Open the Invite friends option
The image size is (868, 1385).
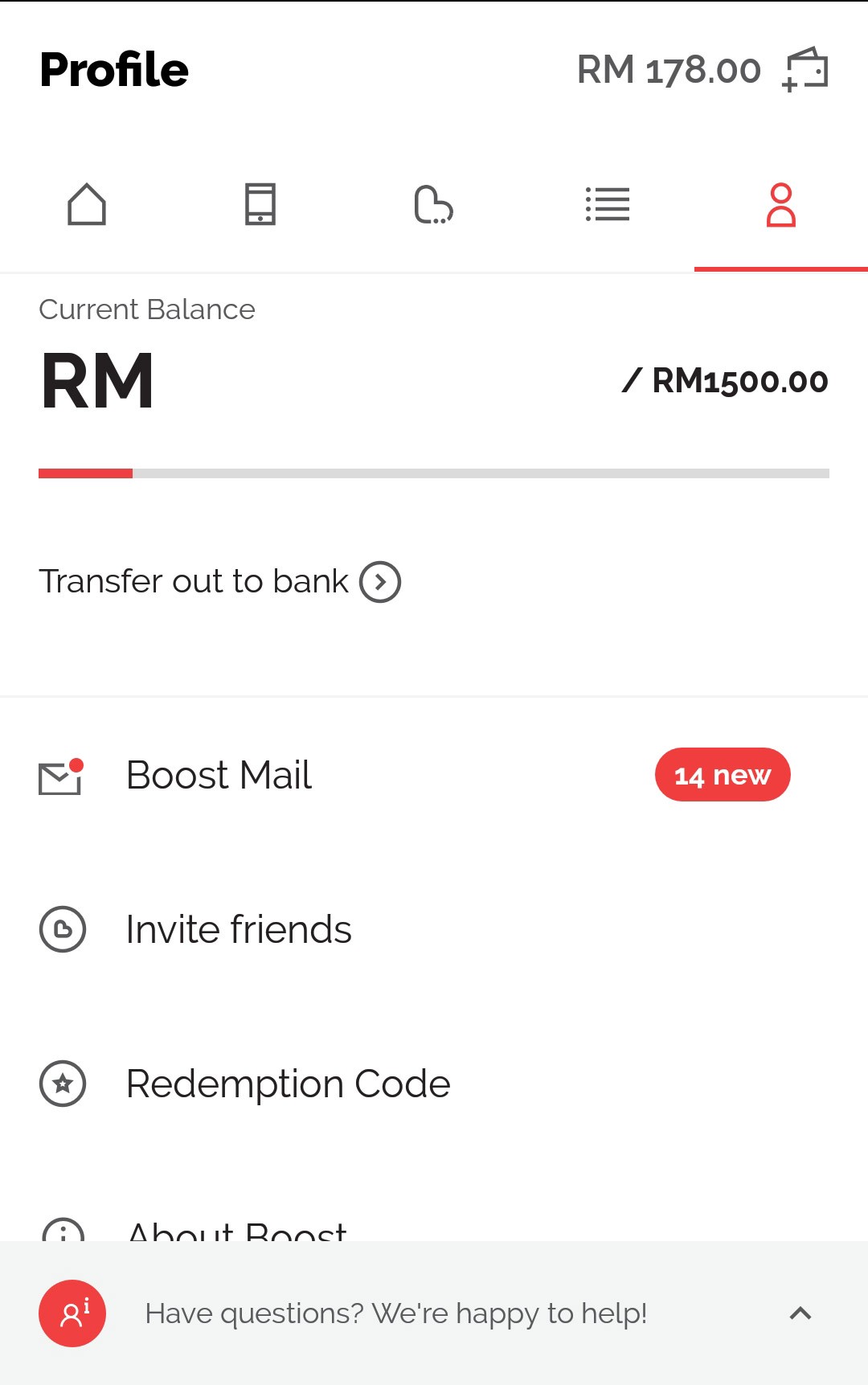(x=238, y=928)
